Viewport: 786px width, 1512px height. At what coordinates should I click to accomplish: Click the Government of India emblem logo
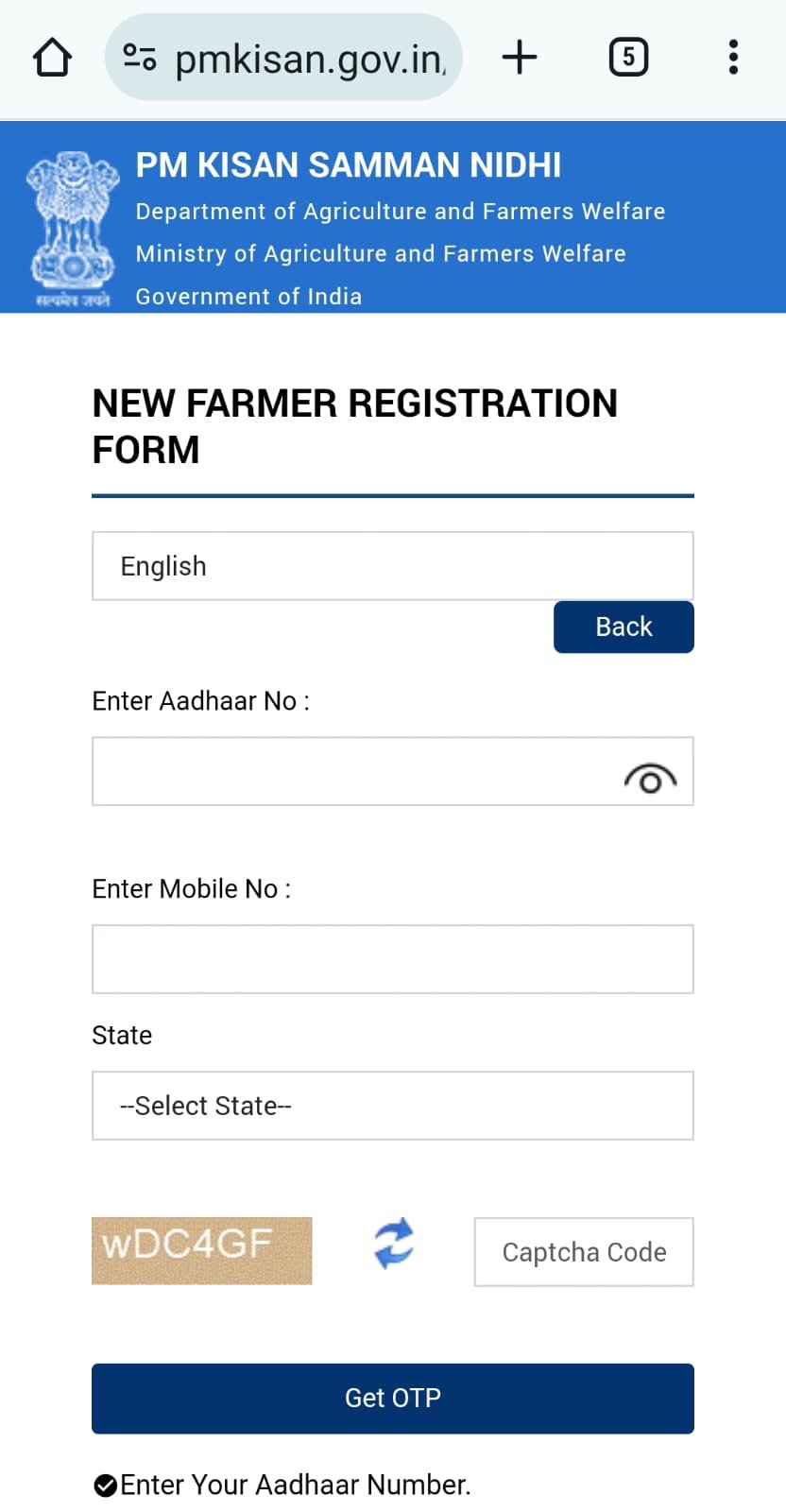click(72, 217)
